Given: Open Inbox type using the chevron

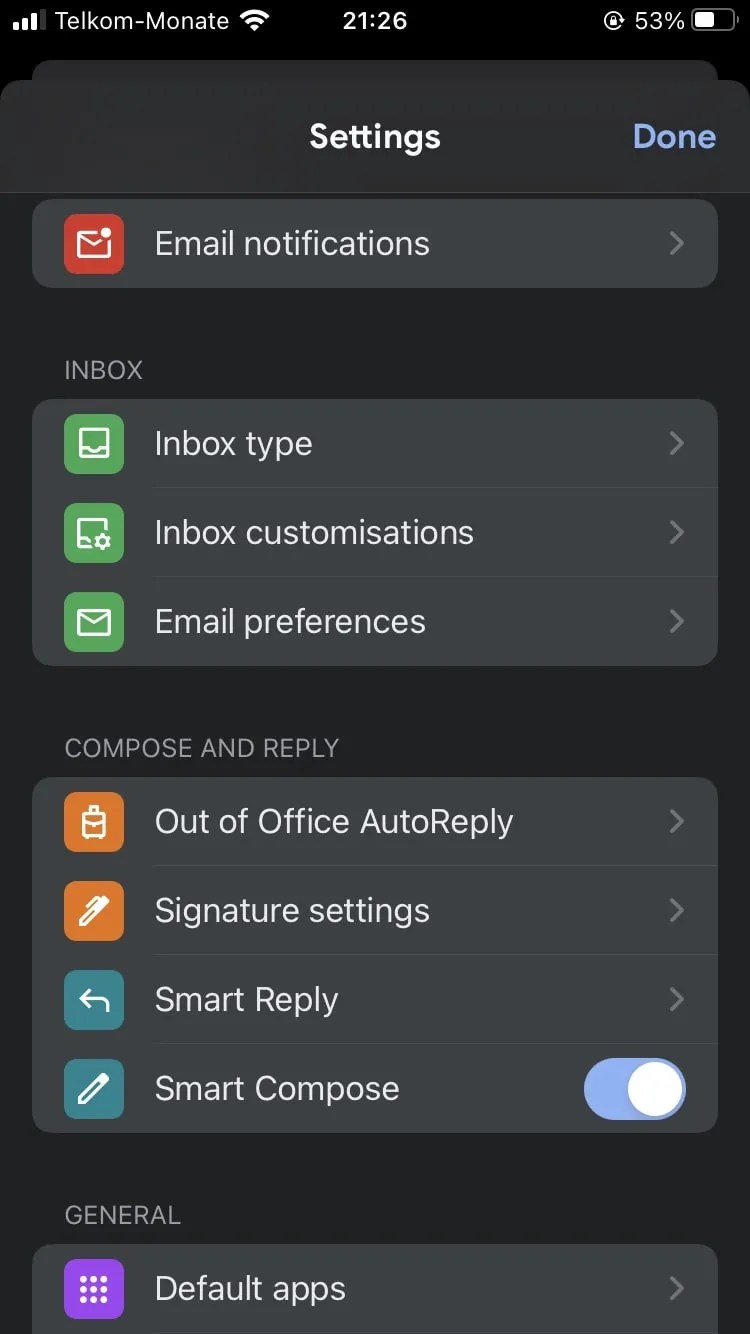Looking at the screenshot, I should 676,443.
